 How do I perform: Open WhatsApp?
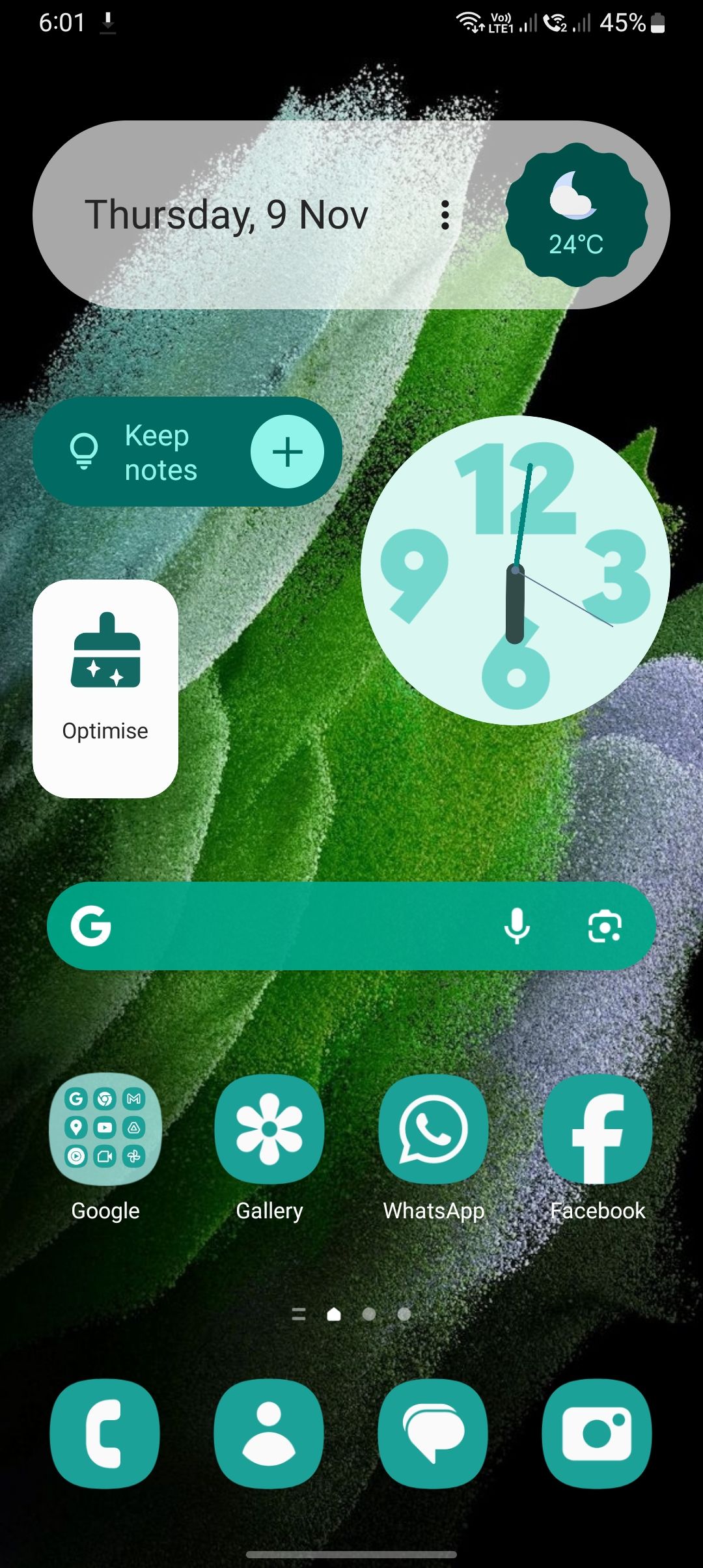[434, 1131]
